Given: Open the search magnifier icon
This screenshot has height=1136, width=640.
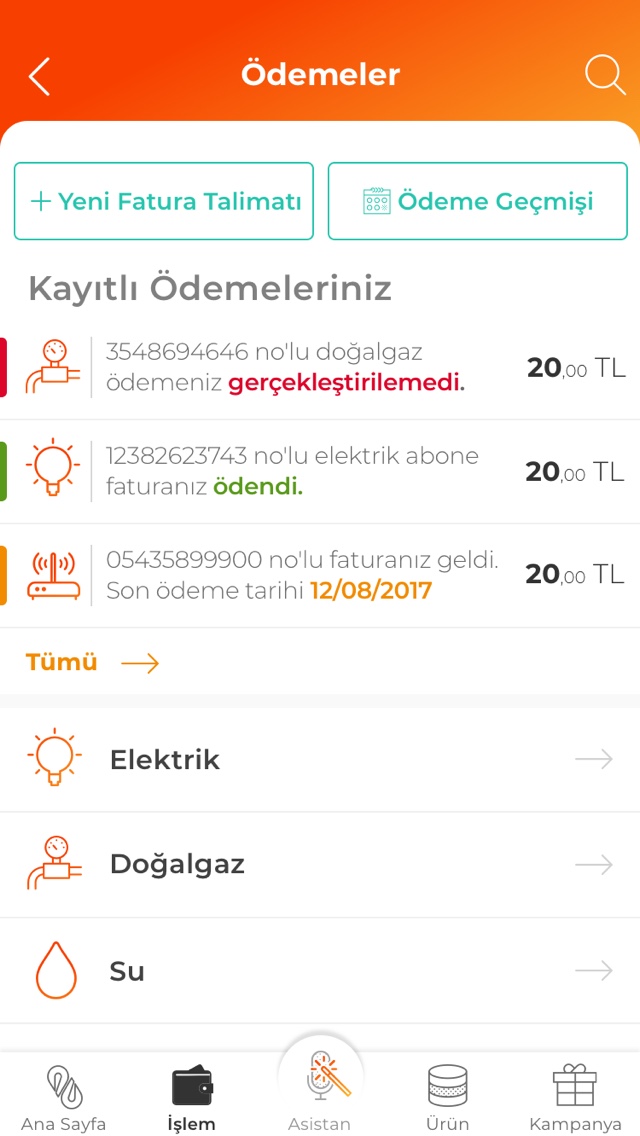Looking at the screenshot, I should (x=604, y=75).
